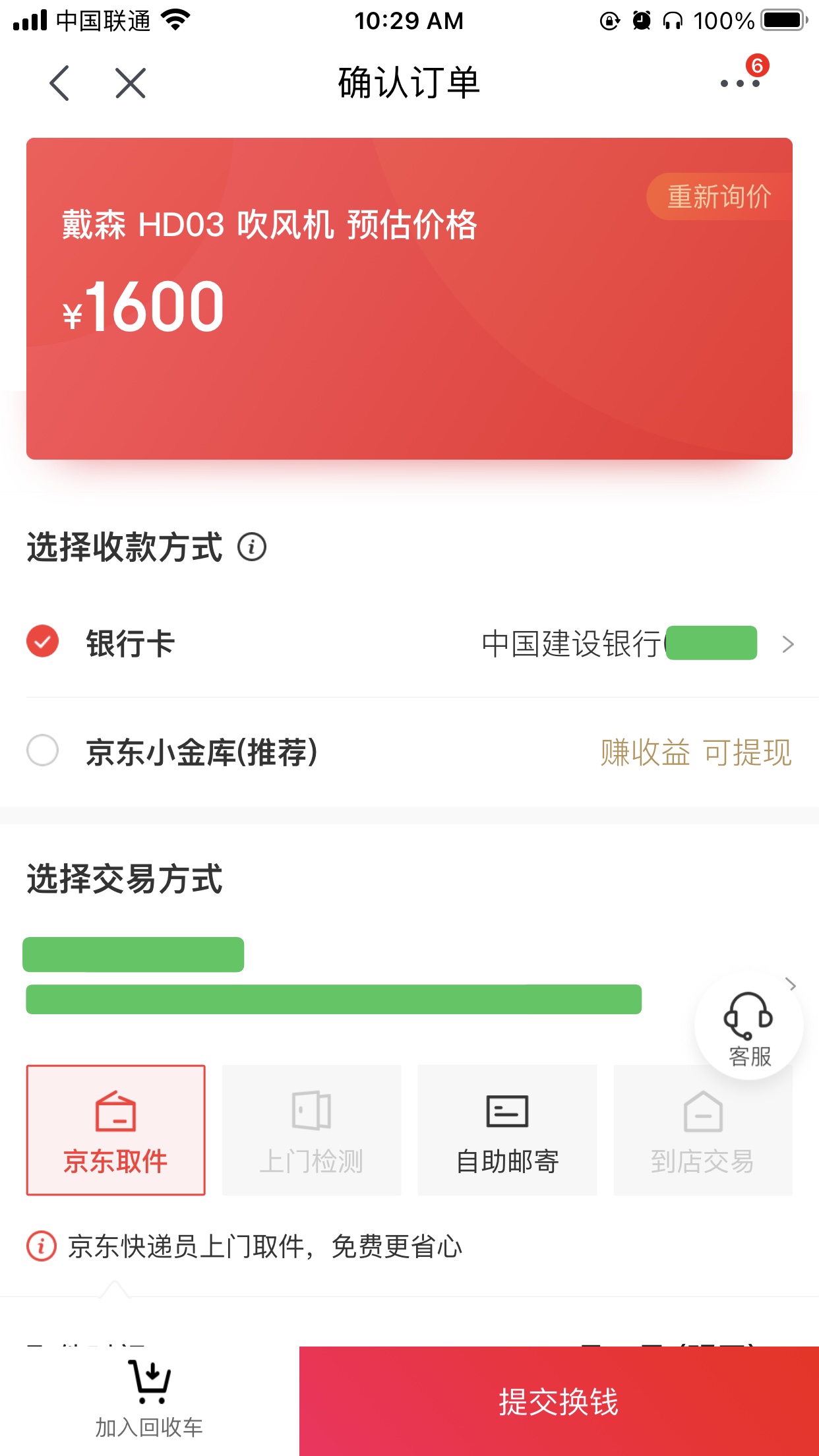Submit the order with 提交换钱

tap(559, 1401)
